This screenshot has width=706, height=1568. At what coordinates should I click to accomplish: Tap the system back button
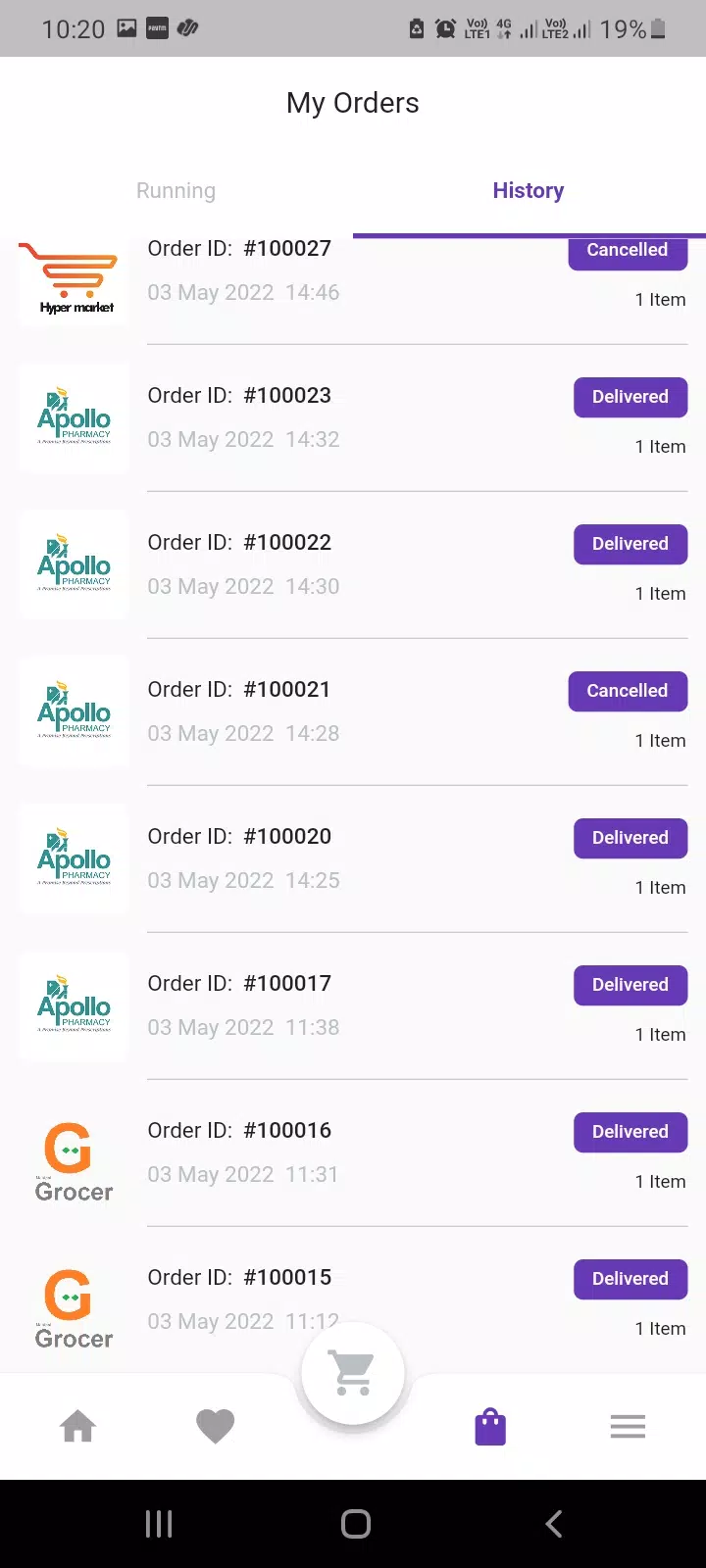[554, 1524]
